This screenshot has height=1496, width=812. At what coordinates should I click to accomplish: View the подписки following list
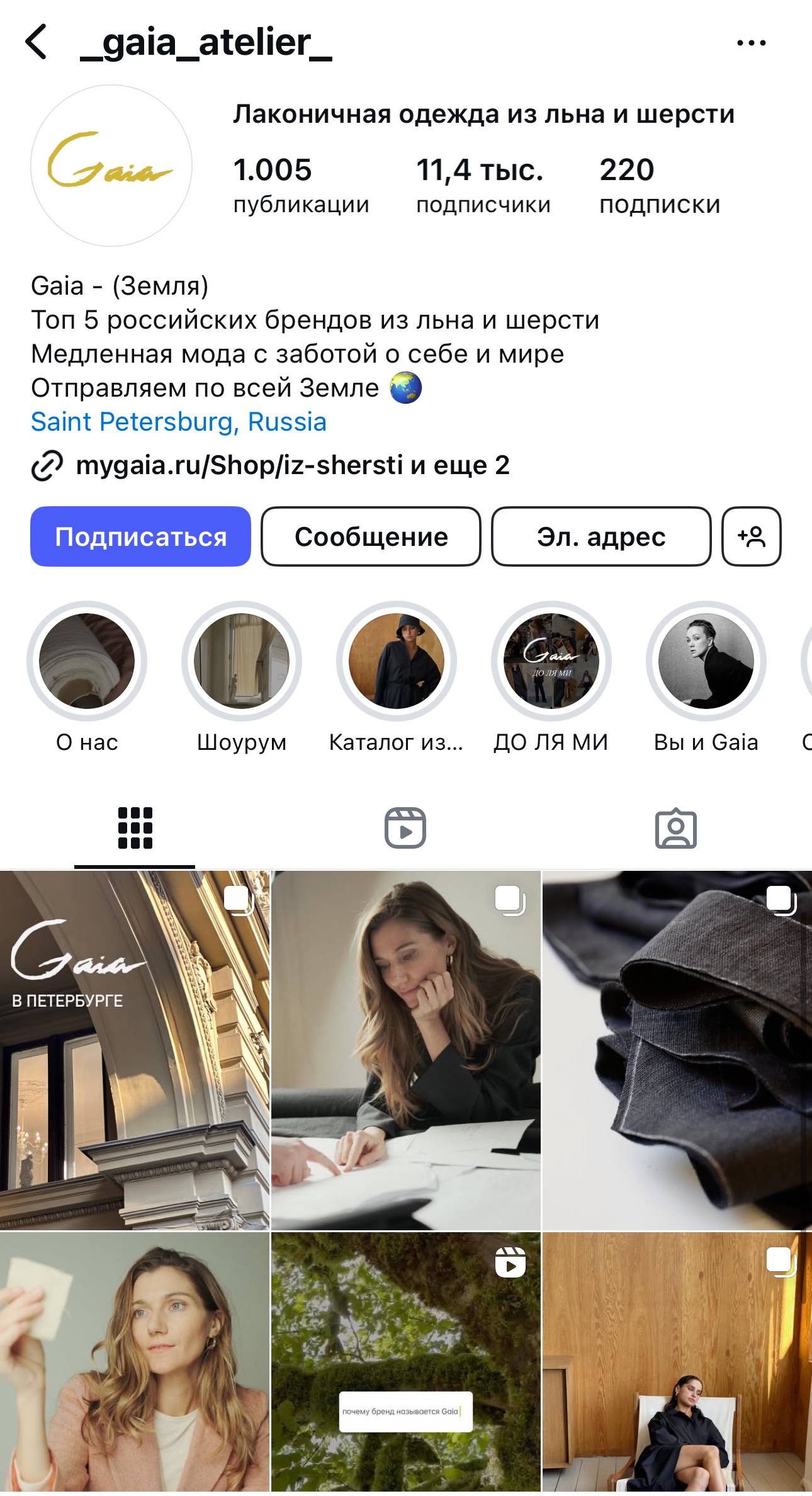coord(659,186)
